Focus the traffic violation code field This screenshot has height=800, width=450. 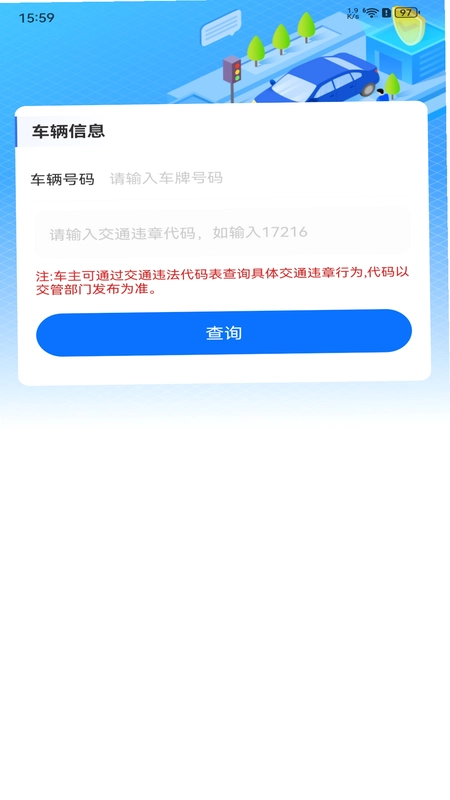pos(222,233)
